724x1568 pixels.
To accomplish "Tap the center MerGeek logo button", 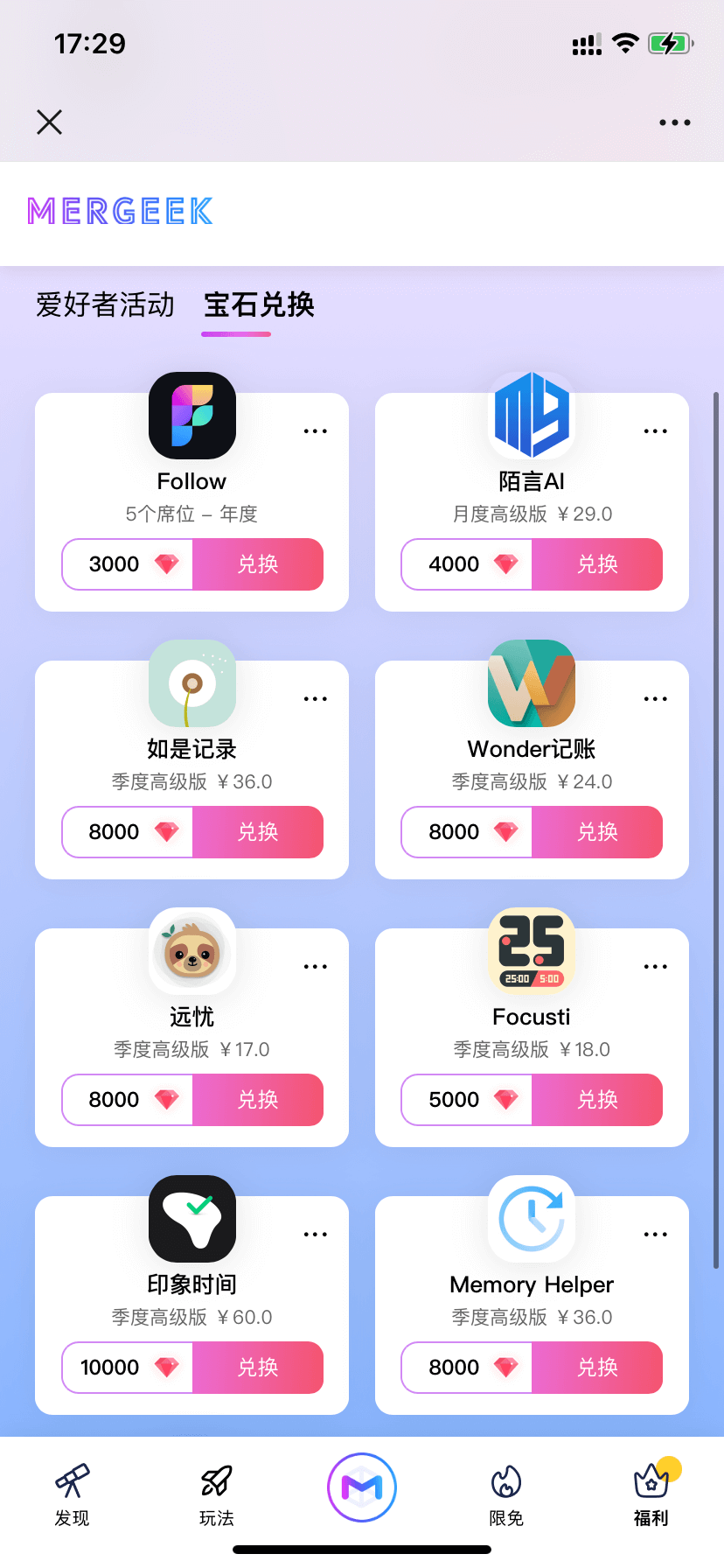I will [x=362, y=1487].
